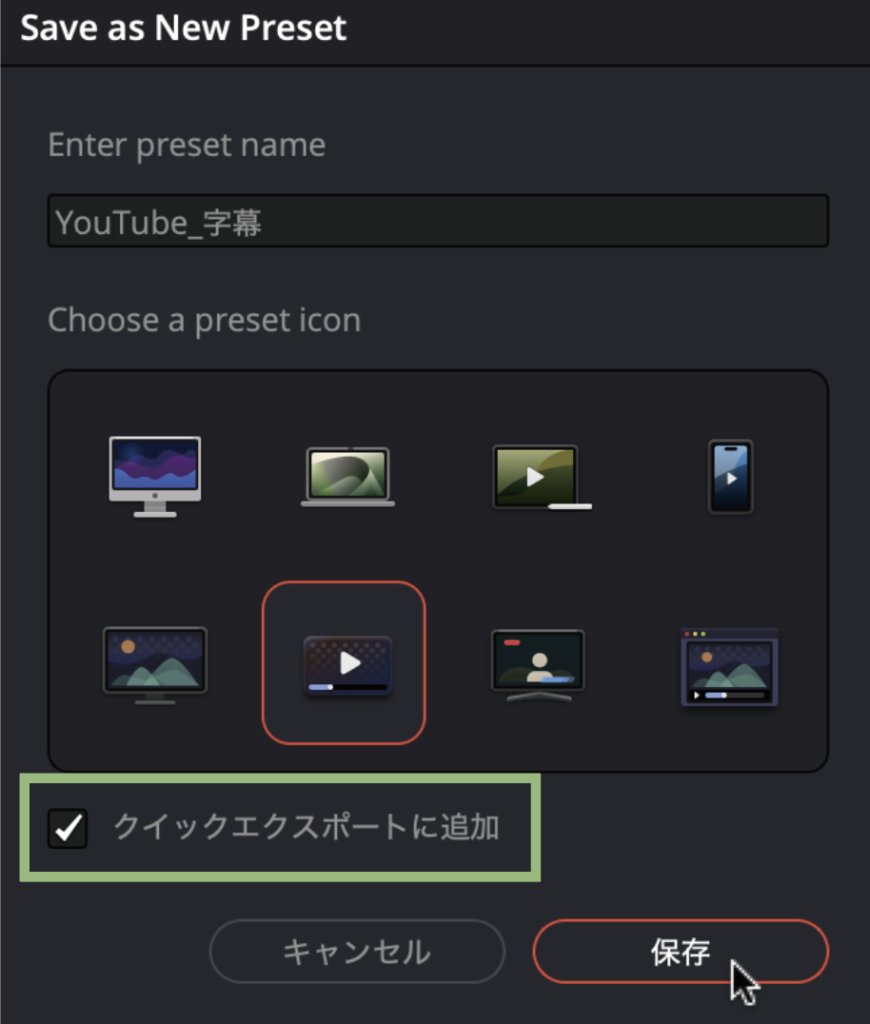Choose the monitor with landscape icon

155,664
